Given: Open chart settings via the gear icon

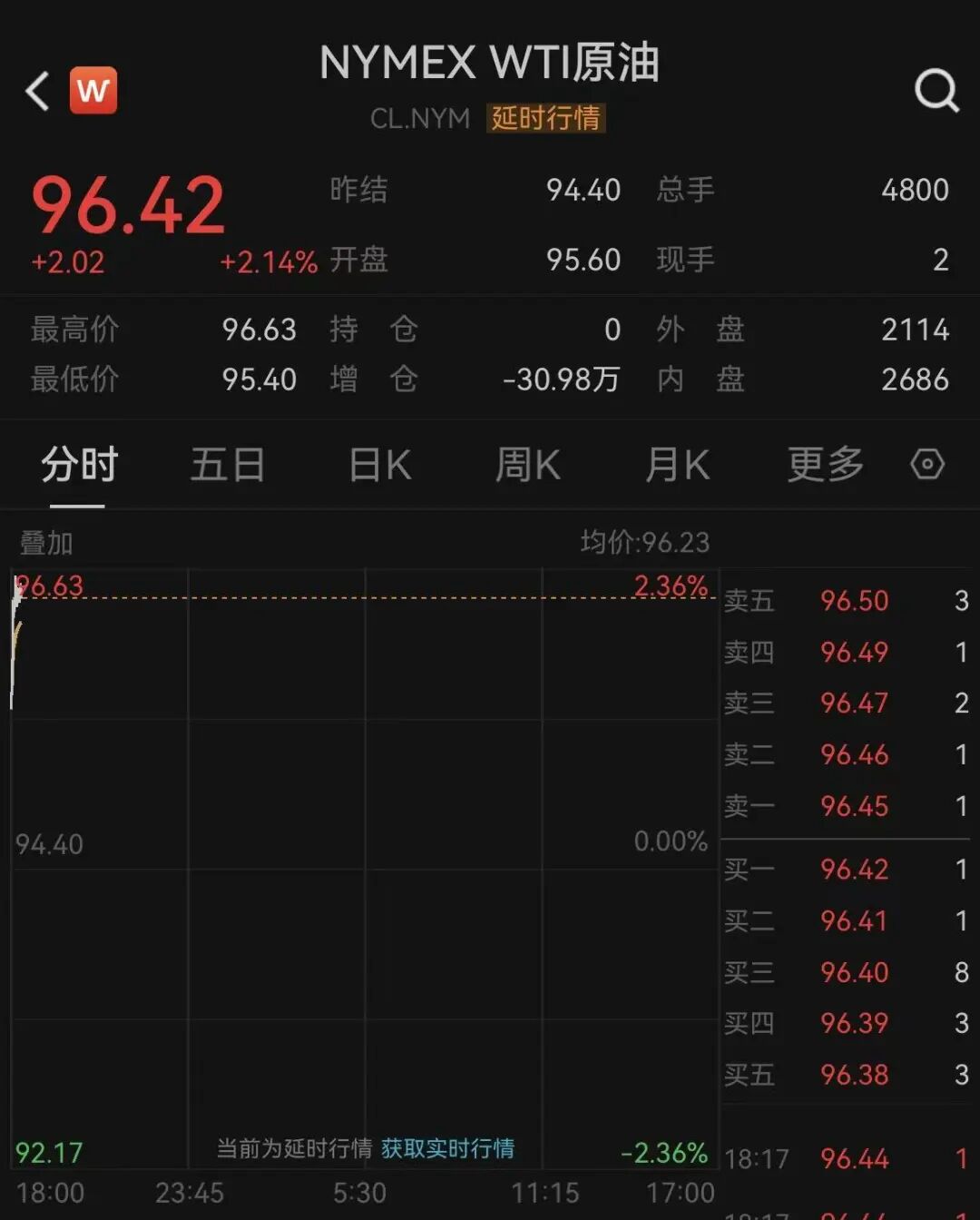Looking at the screenshot, I should pos(927,464).
